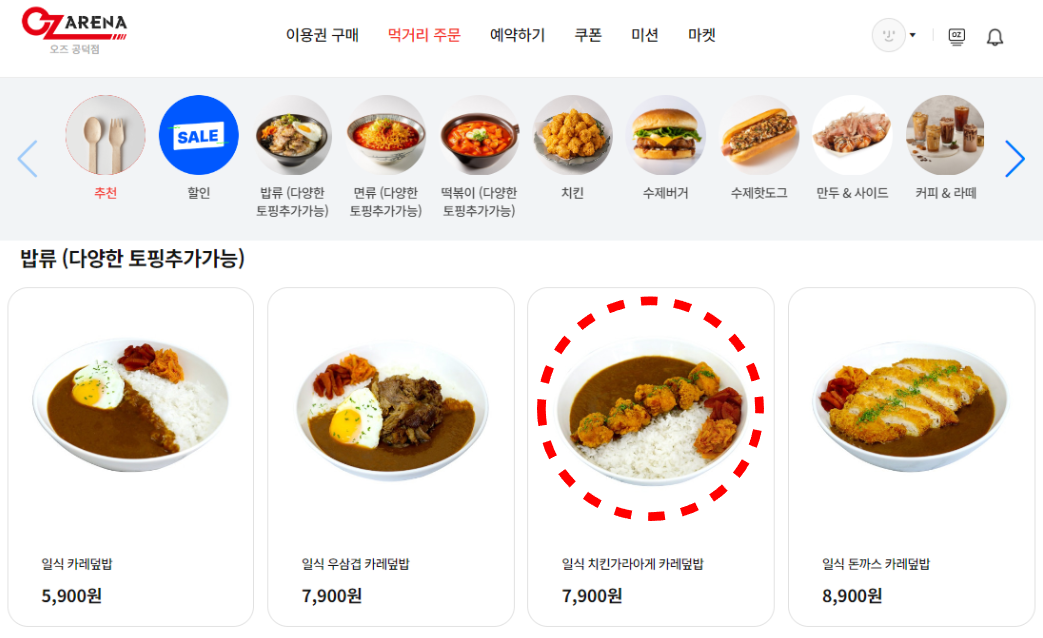Open the 쿠폰 tab
The width and height of the screenshot is (1043, 638).
(588, 35)
